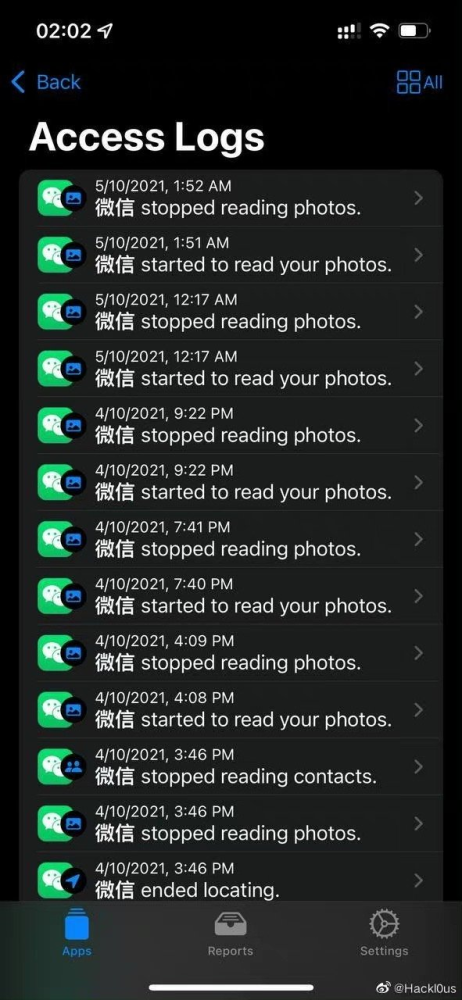Open the 7:41 PM stopped reading photos entry

coord(231,539)
